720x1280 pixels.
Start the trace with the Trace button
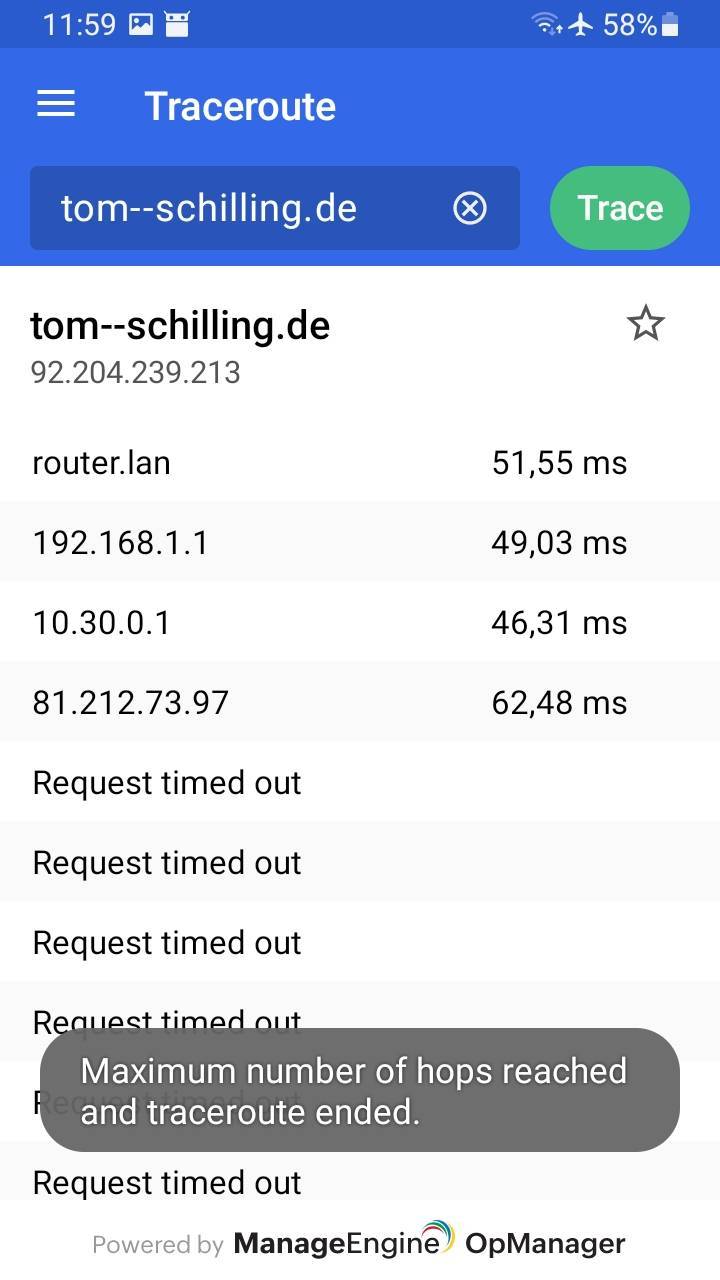coord(619,208)
